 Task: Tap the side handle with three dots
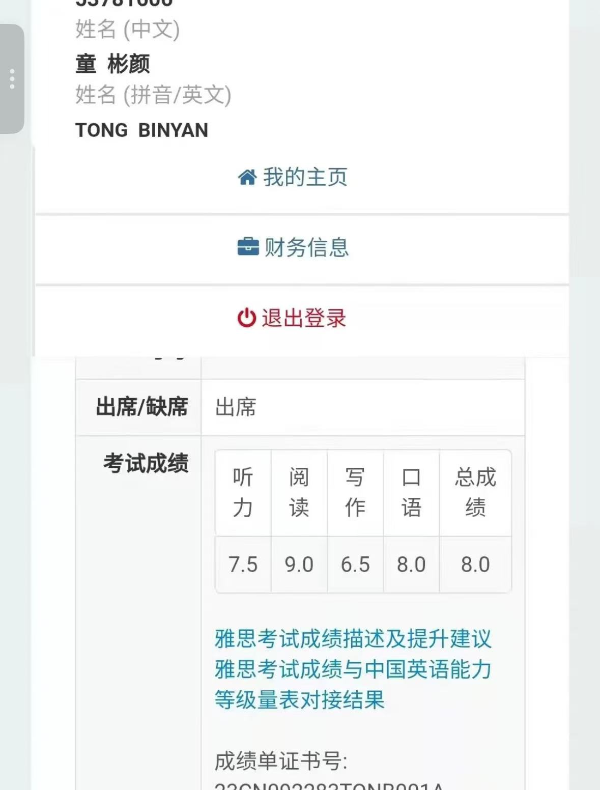pos(12,79)
